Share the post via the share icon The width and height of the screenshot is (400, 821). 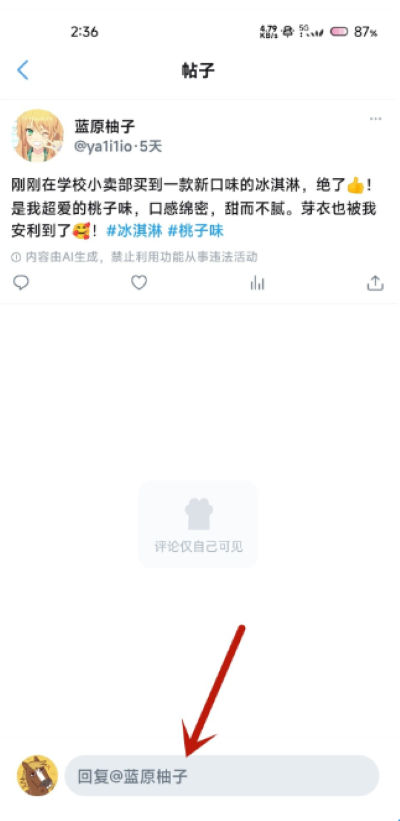375,283
